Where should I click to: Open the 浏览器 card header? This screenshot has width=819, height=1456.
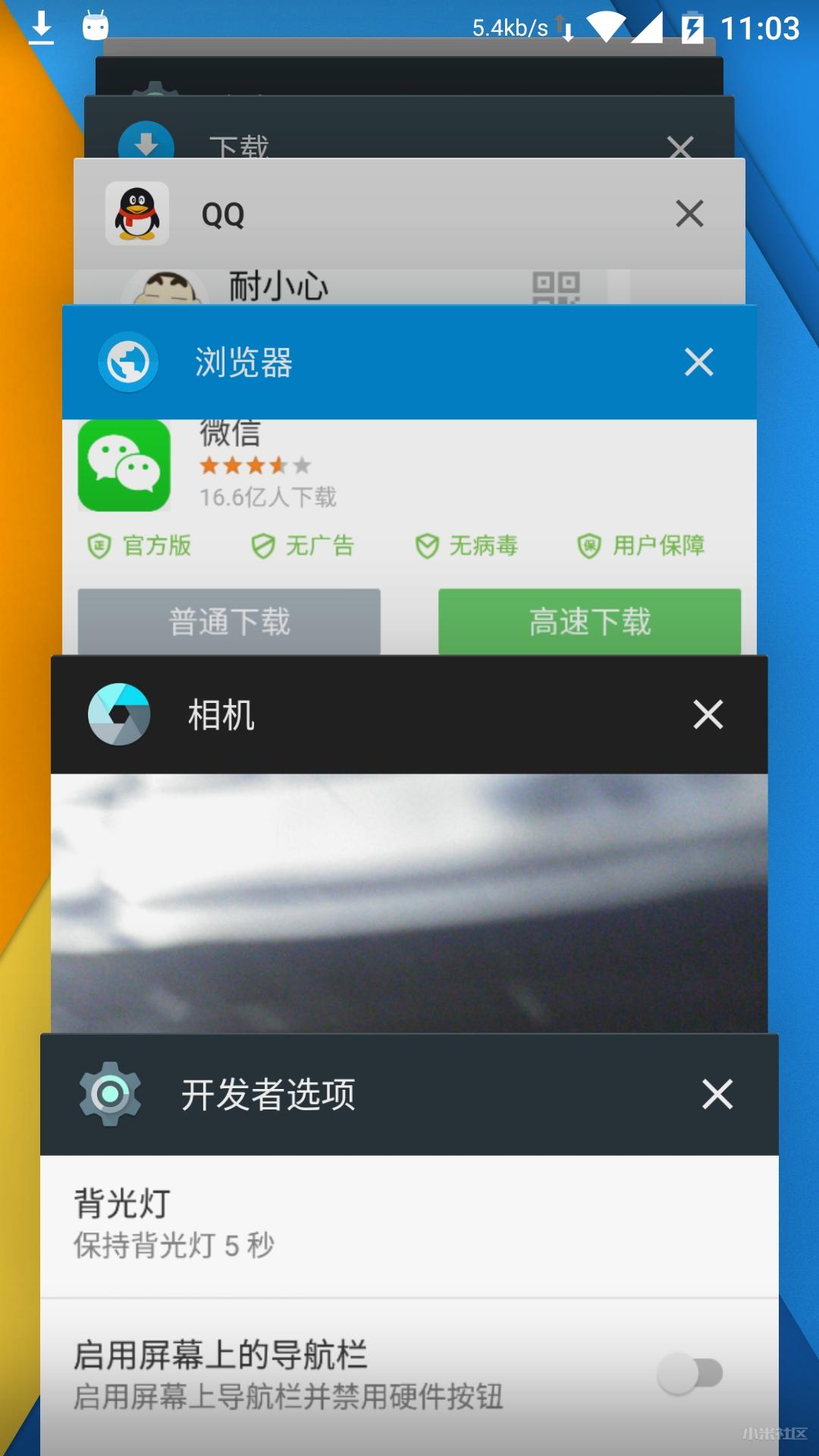tap(409, 362)
